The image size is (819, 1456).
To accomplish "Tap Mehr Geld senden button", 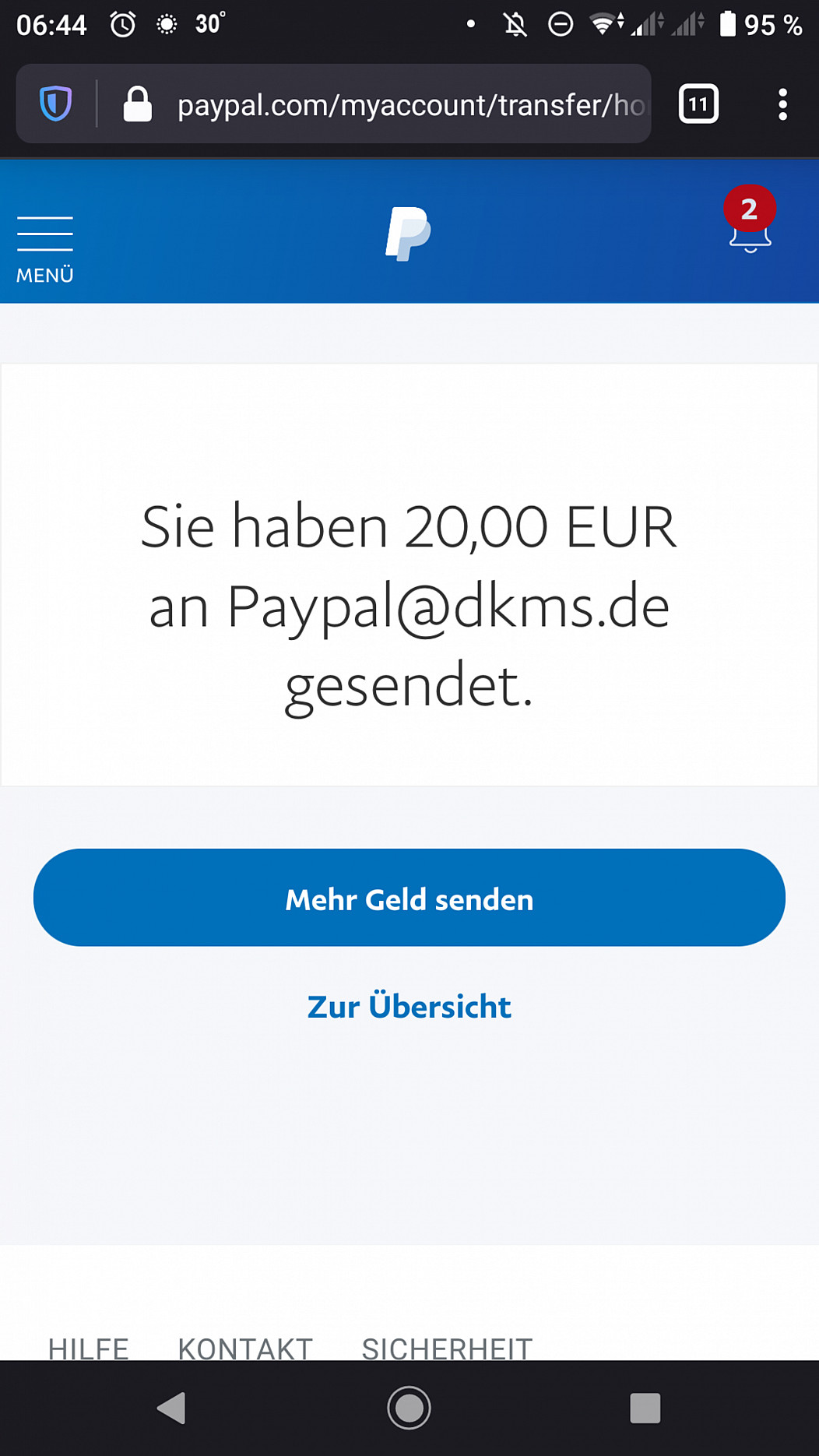I will [409, 898].
